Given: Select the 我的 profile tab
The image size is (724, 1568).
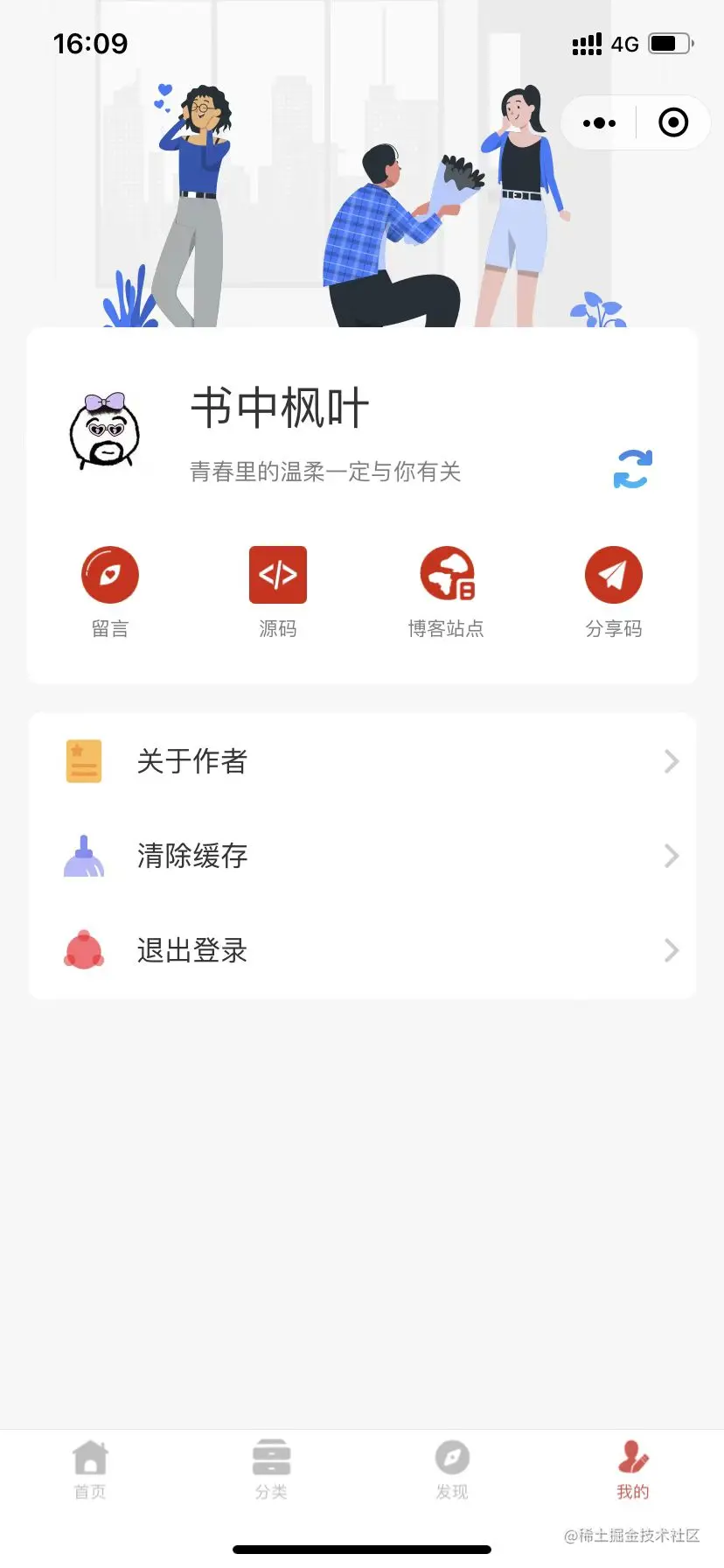Looking at the screenshot, I should pyautogui.click(x=633, y=1470).
